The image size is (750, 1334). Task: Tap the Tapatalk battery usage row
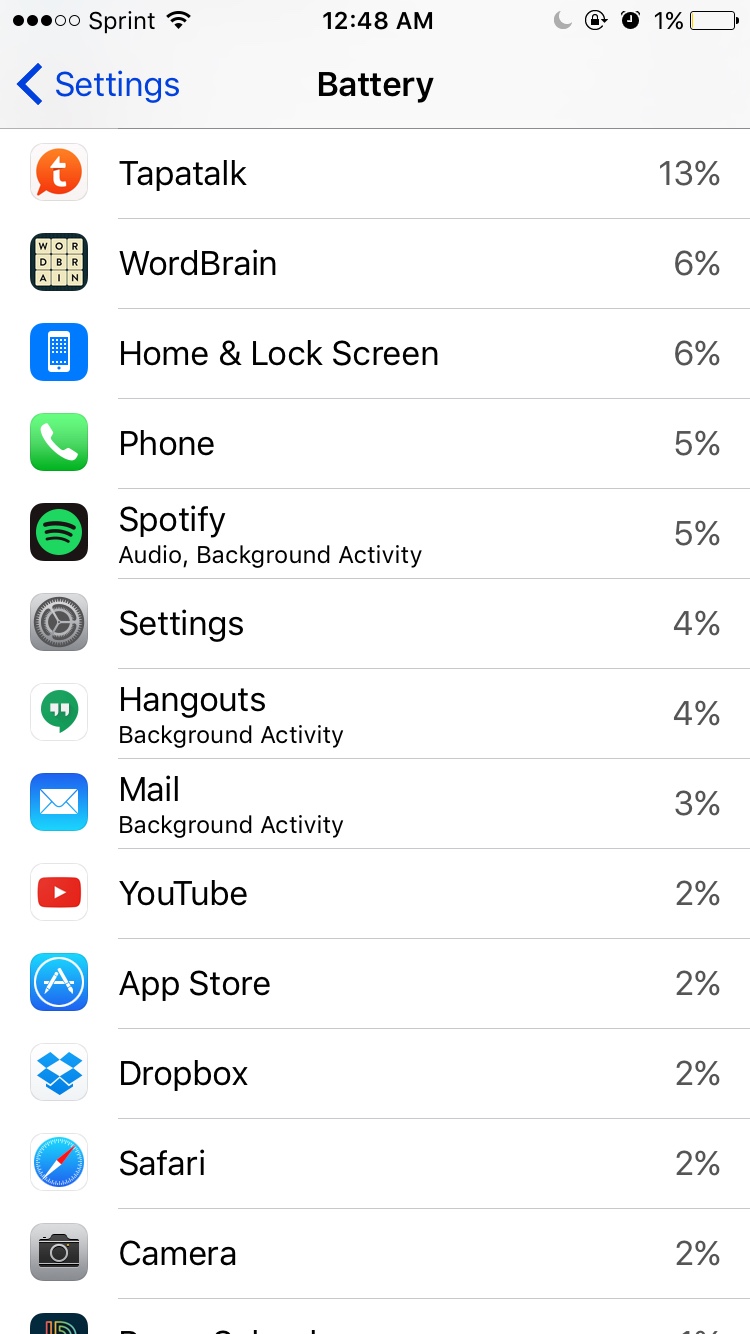pos(375,174)
